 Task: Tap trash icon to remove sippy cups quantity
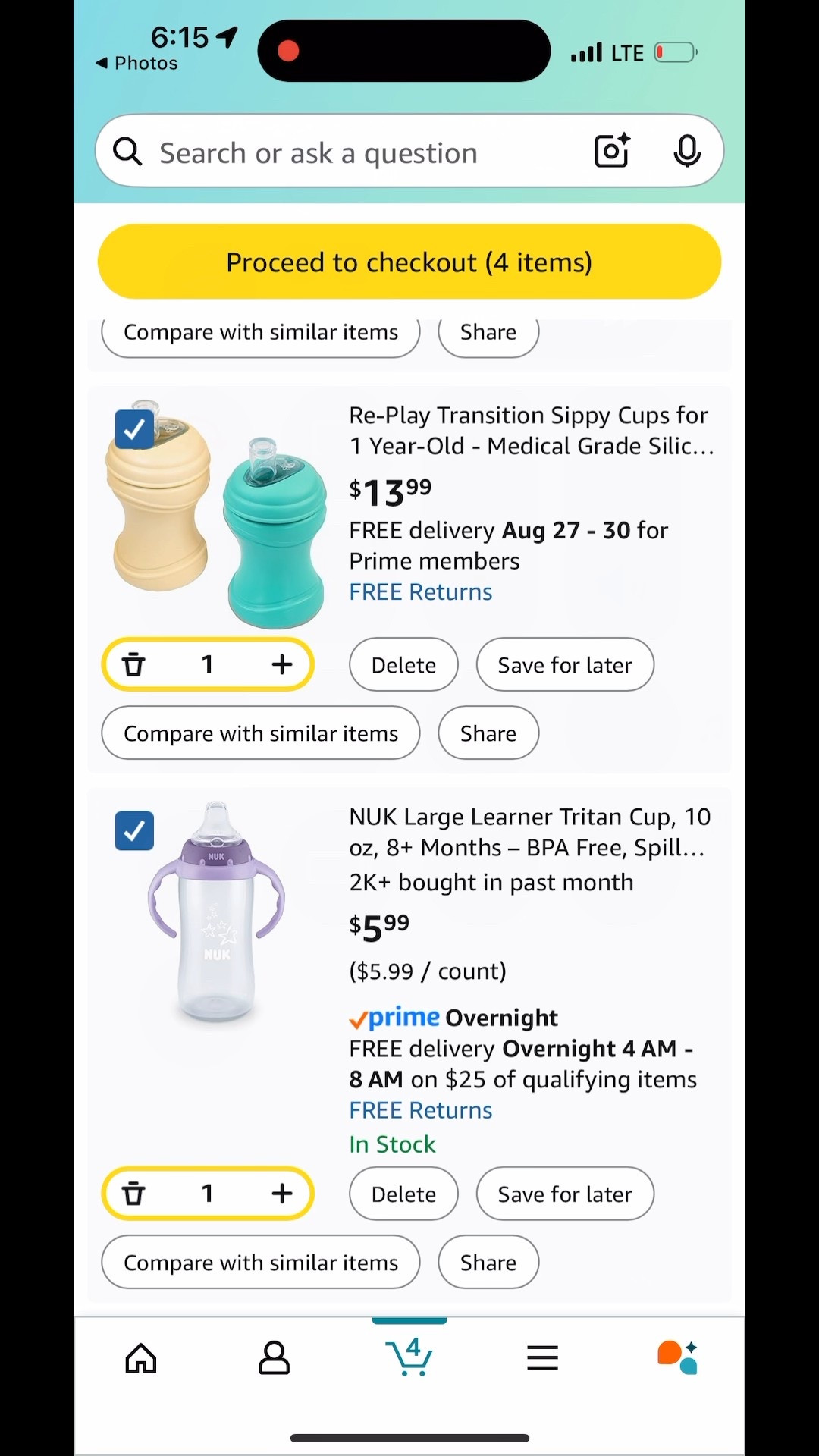134,664
